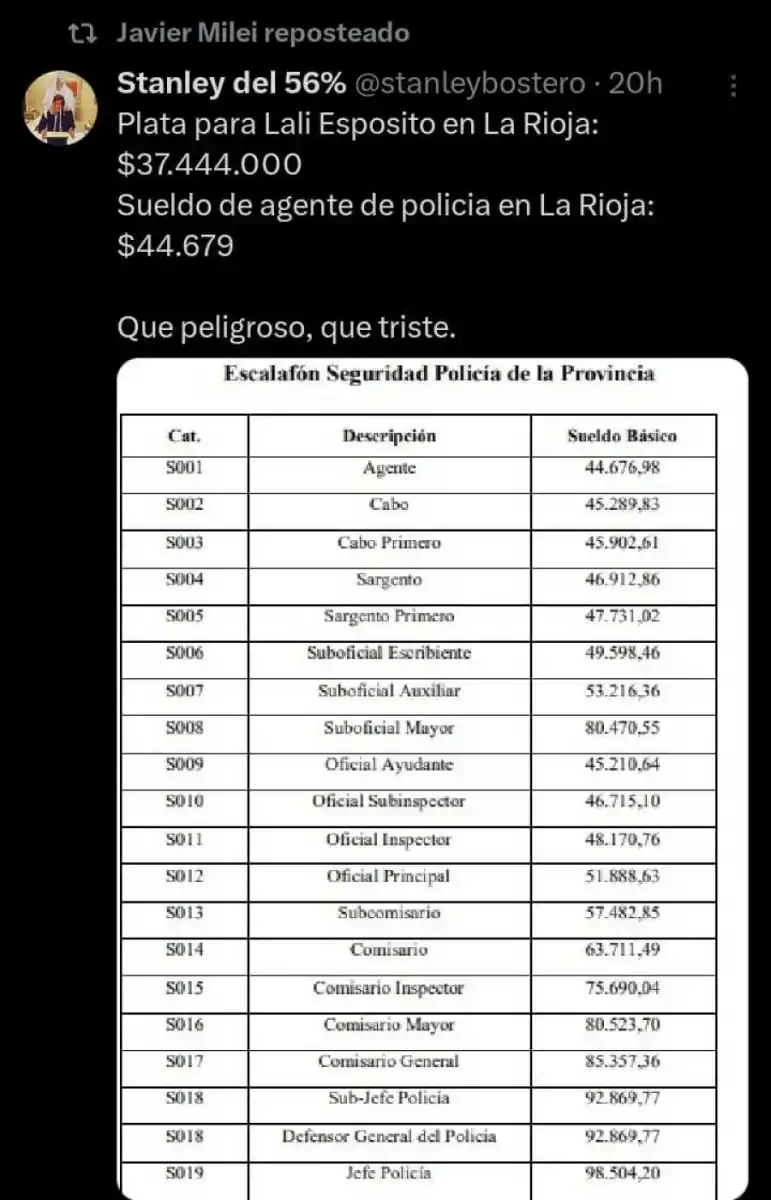
Task: Click the repost arrows icon
Action: (83, 32)
